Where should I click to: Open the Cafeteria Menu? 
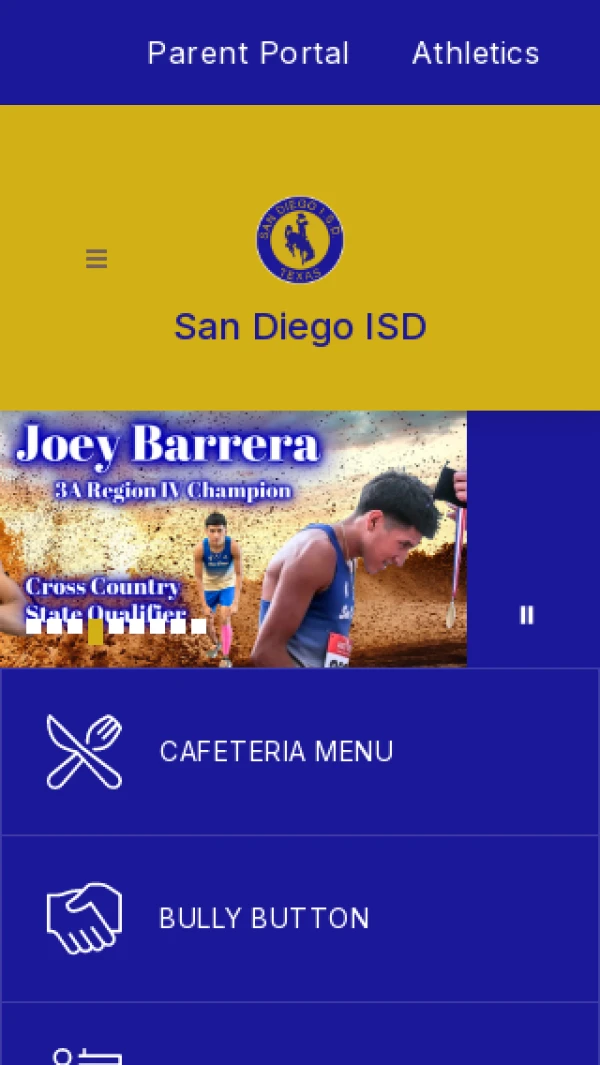pos(275,752)
